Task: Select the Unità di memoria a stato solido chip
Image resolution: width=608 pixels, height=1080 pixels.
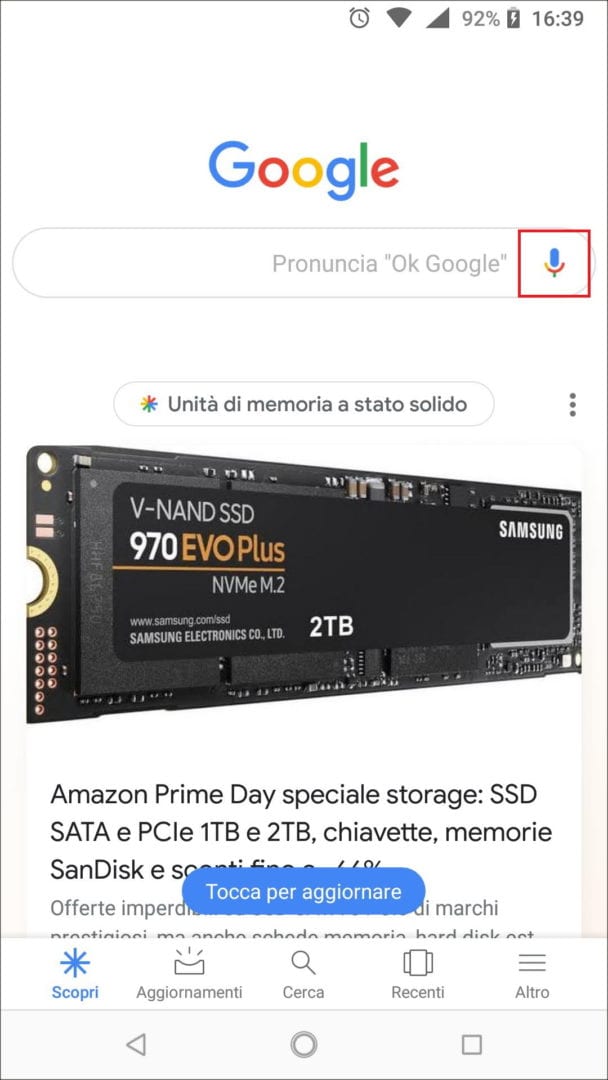Action: tap(304, 404)
